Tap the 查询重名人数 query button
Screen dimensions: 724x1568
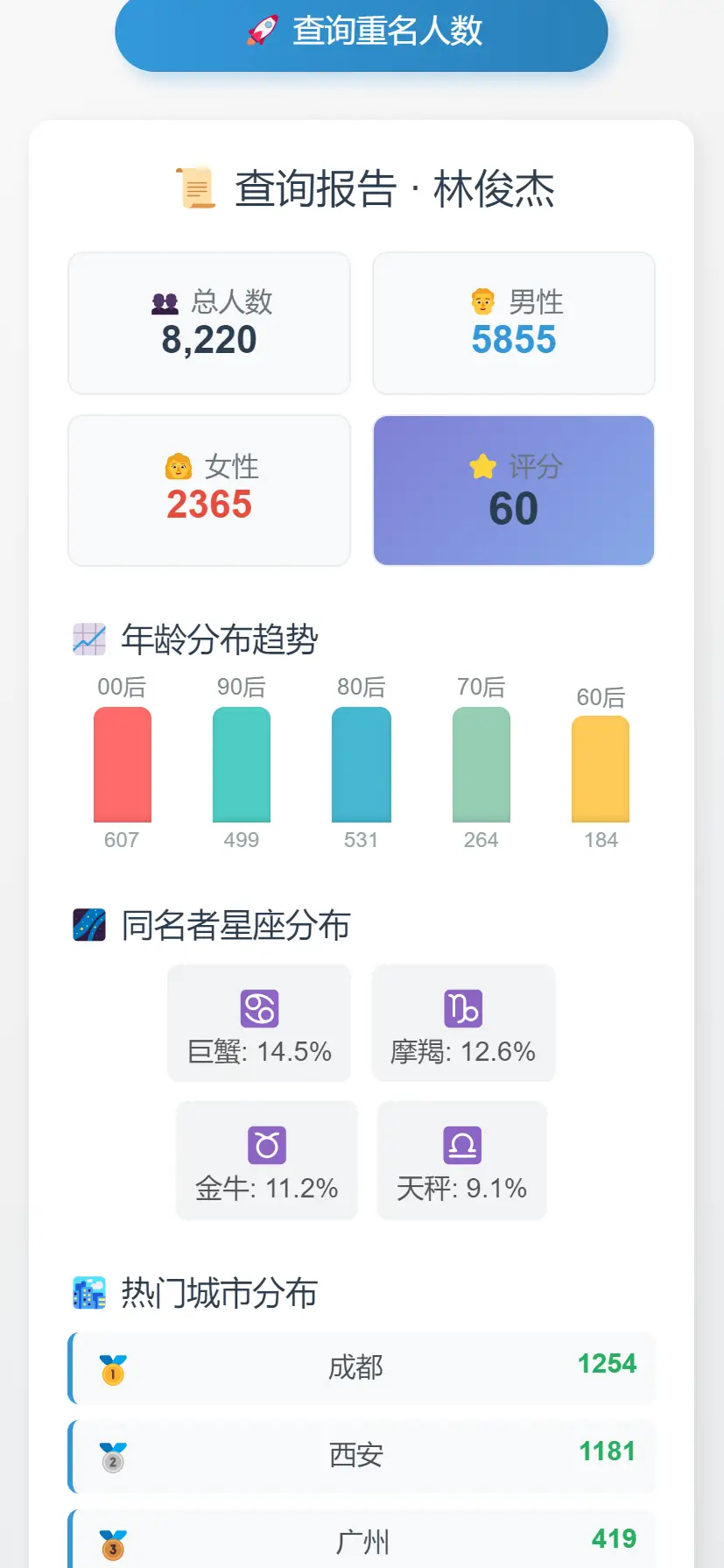(362, 32)
